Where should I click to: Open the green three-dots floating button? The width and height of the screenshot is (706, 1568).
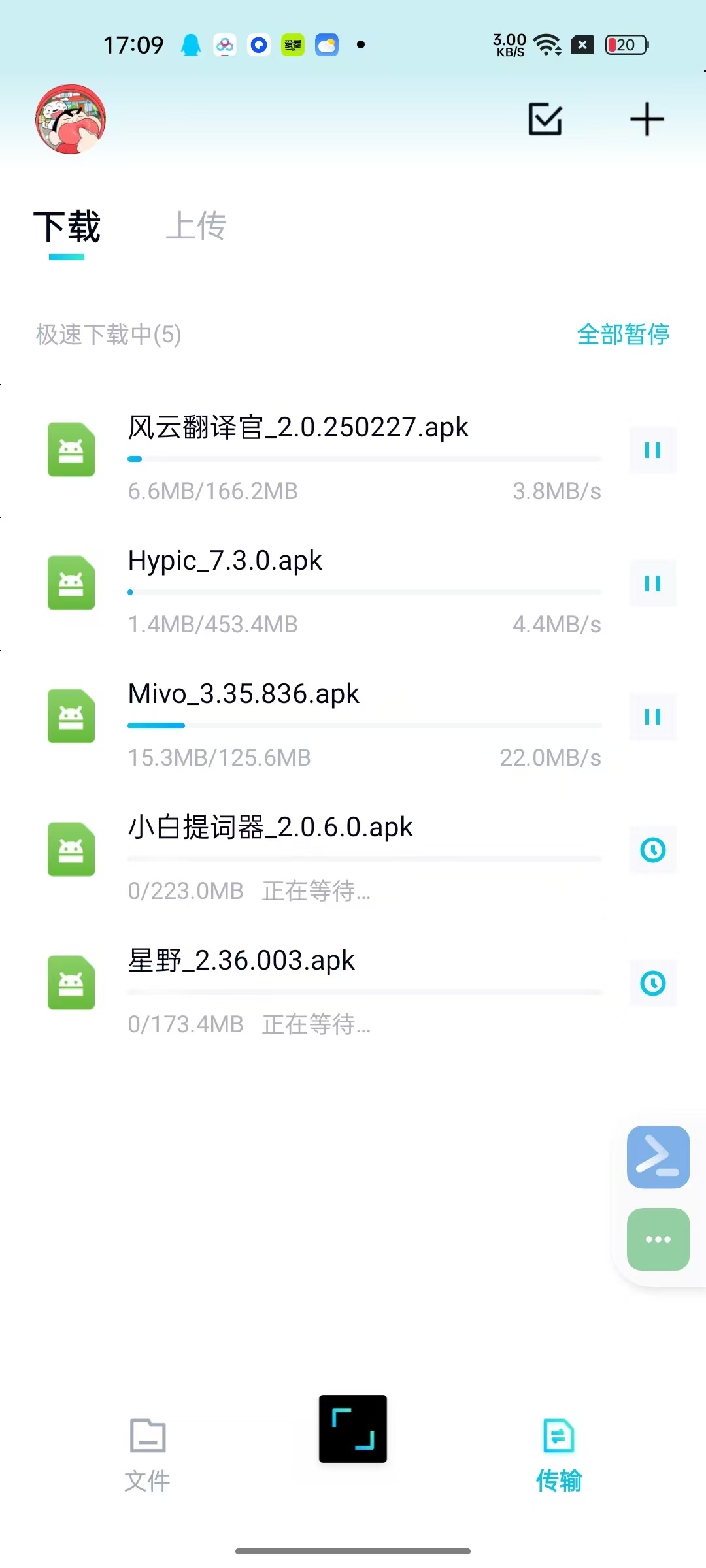pyautogui.click(x=658, y=1239)
